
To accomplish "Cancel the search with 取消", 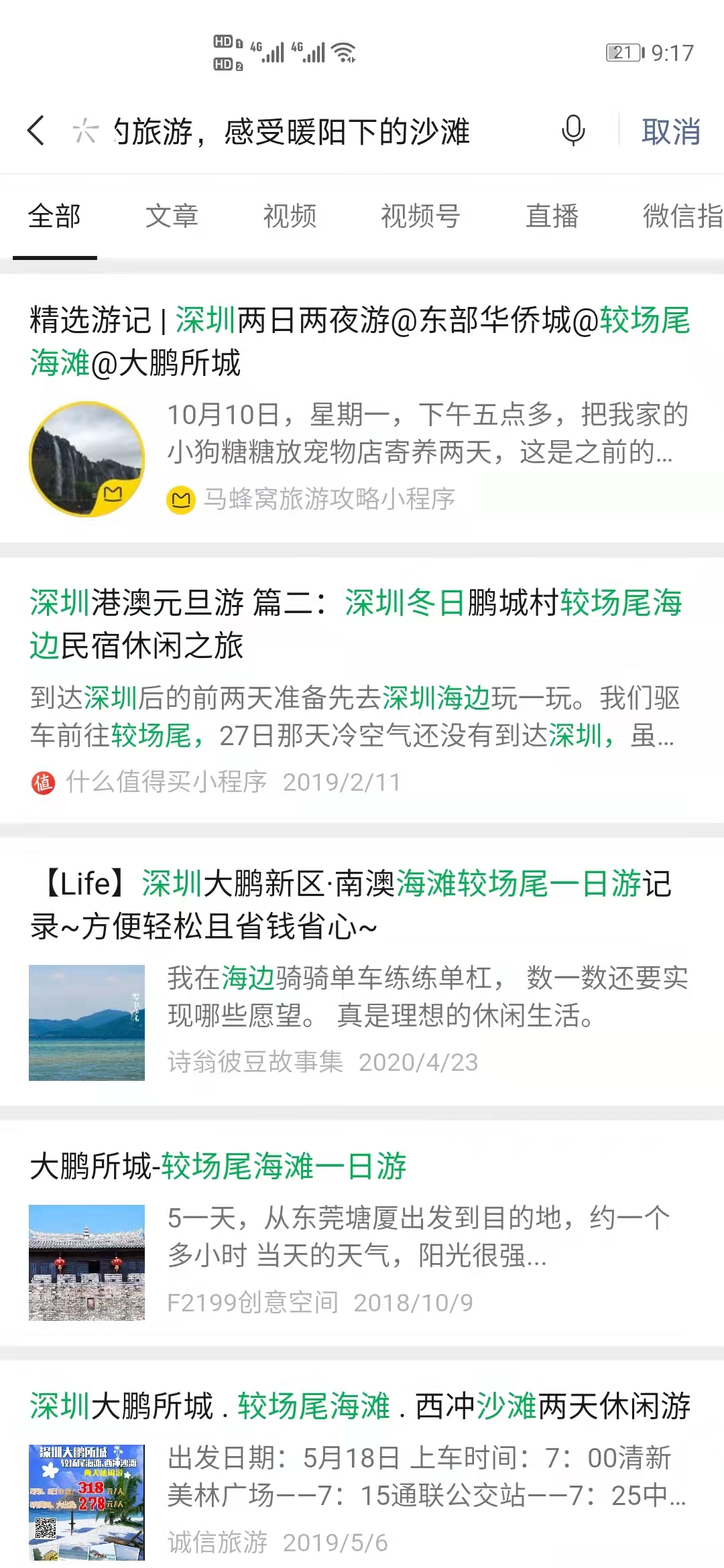I will (670, 131).
